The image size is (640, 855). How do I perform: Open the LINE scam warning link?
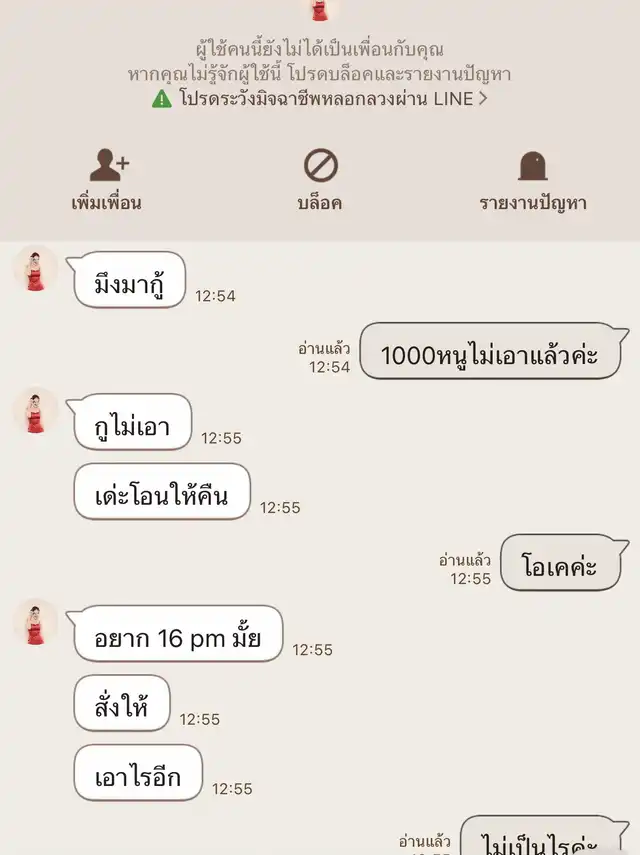pyautogui.click(x=320, y=99)
